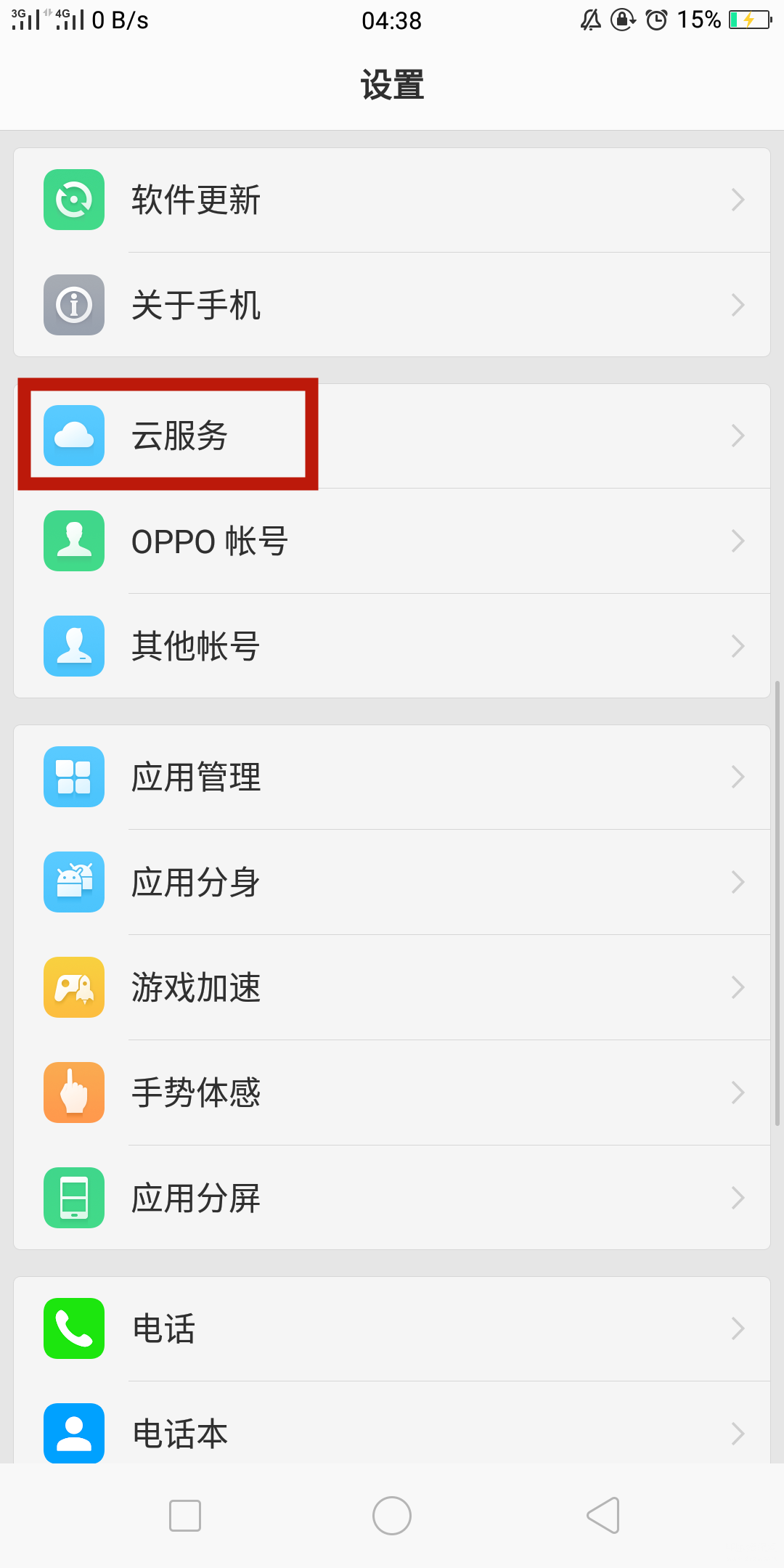Tap the system back button
784x1568 pixels.
(x=603, y=1516)
